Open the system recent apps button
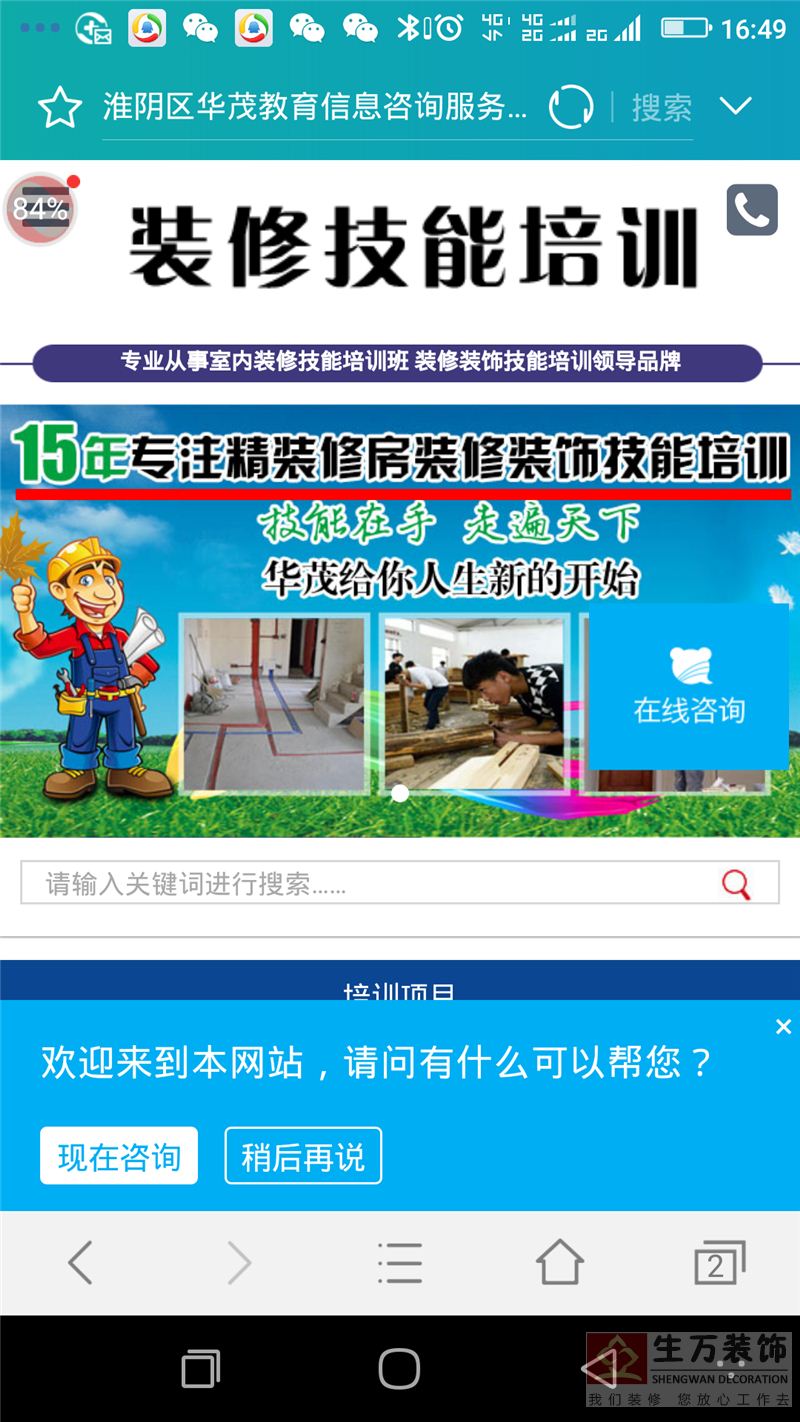 (x=201, y=1368)
